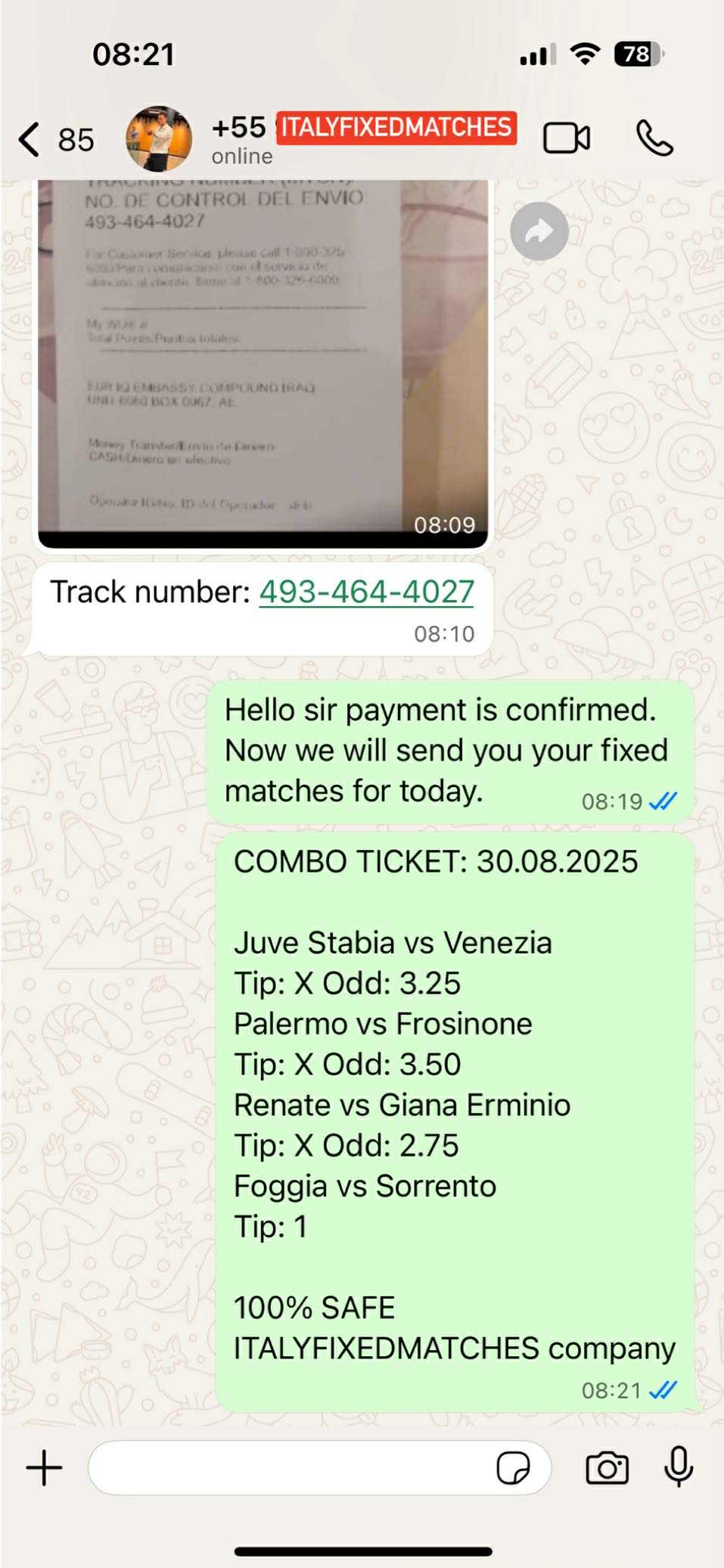The width and height of the screenshot is (724, 1568).
Task: Open ITALYFIXEDMATCHES contact info
Action: (364, 138)
